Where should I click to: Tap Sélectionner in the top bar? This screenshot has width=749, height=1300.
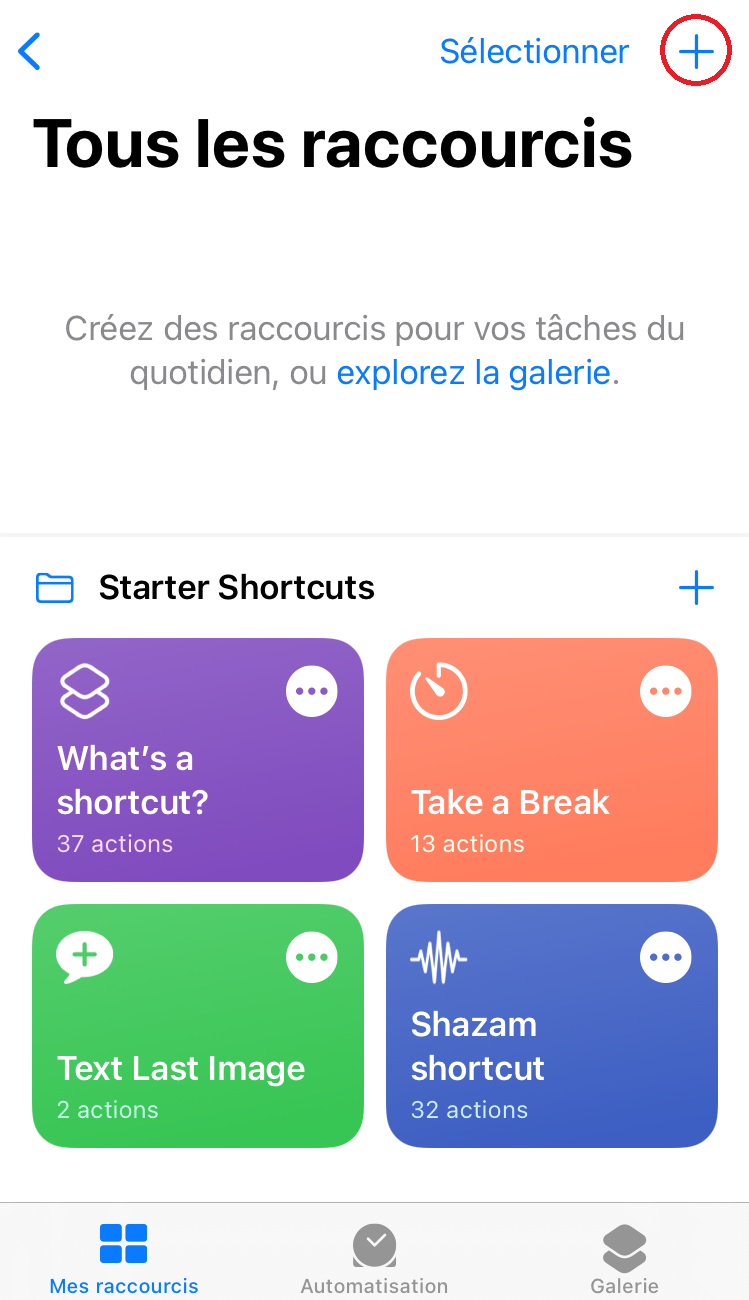pyautogui.click(x=534, y=51)
